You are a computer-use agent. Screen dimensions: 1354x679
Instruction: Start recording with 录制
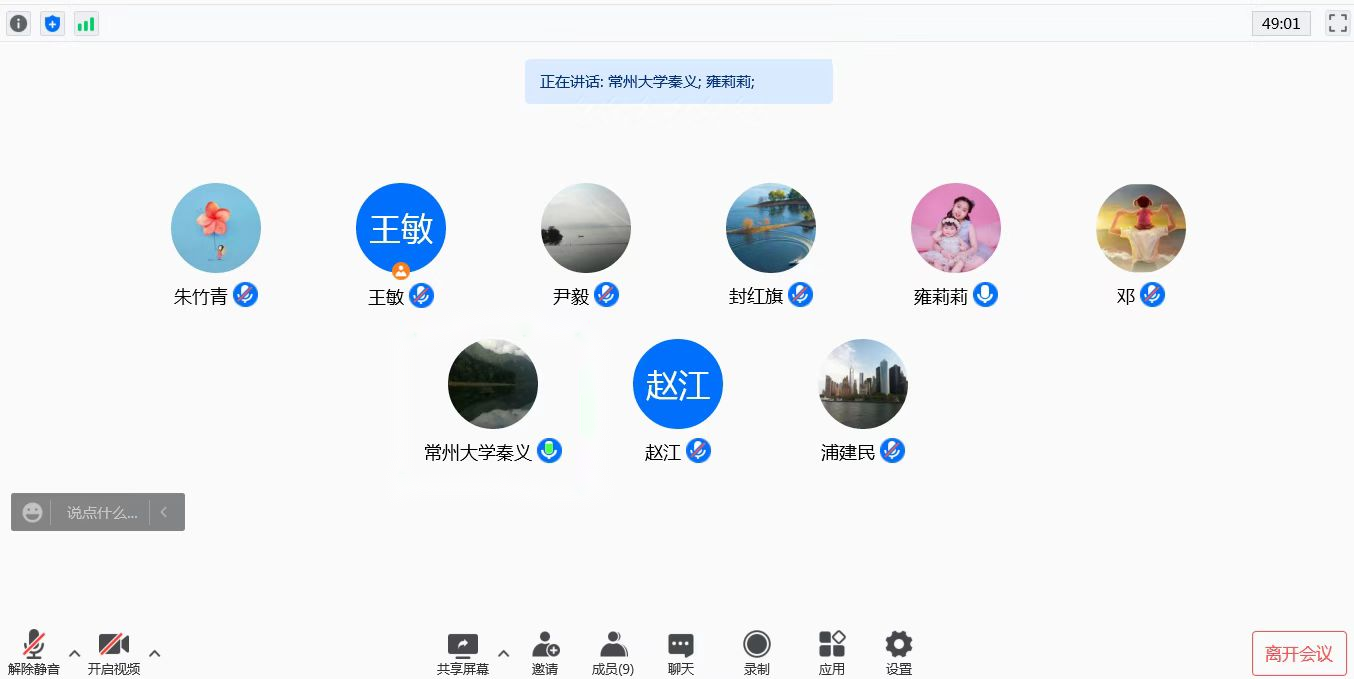point(757,652)
